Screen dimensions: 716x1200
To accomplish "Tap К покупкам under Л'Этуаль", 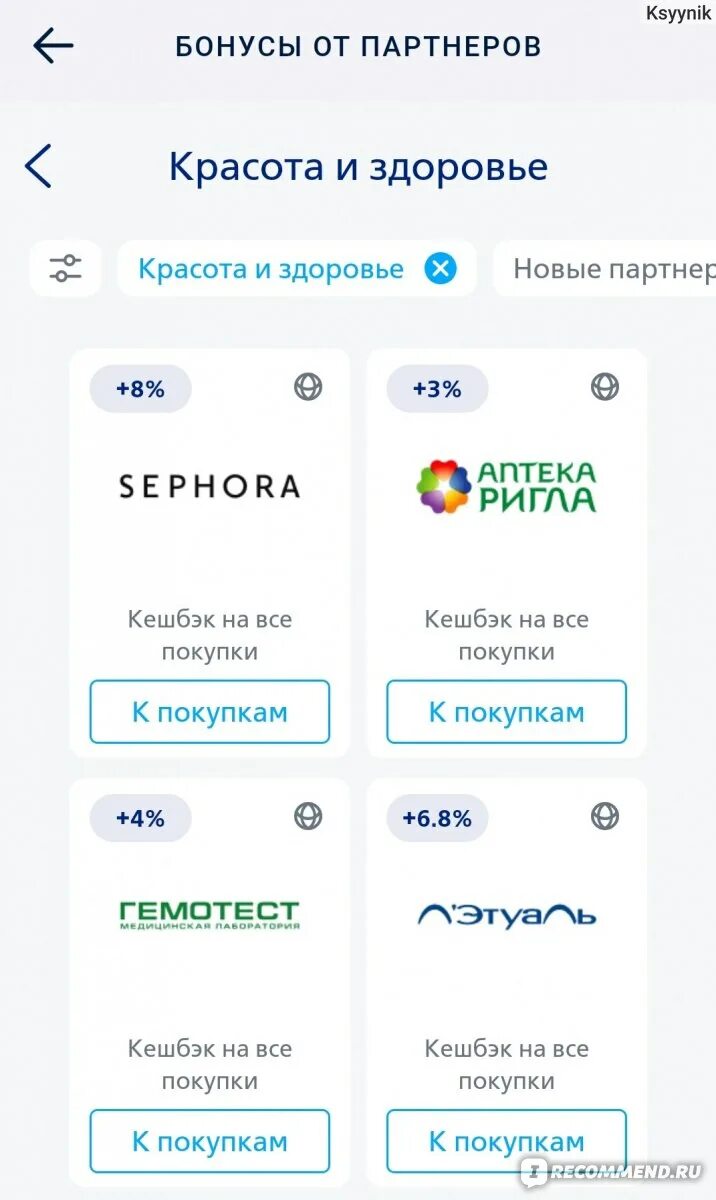I will point(507,1141).
